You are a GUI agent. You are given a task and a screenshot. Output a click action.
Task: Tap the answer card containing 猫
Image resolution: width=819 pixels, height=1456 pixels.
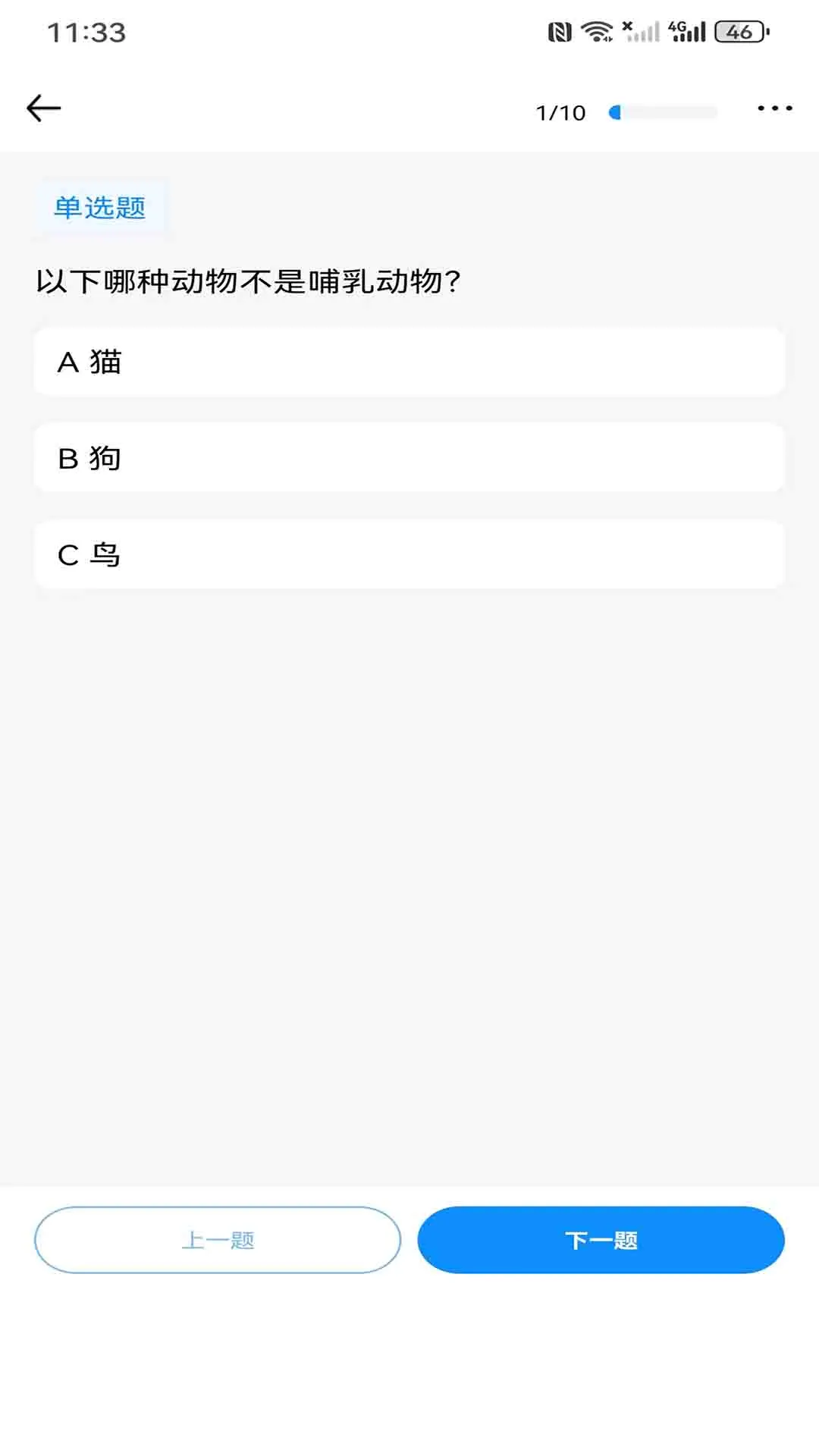pyautogui.click(x=409, y=362)
